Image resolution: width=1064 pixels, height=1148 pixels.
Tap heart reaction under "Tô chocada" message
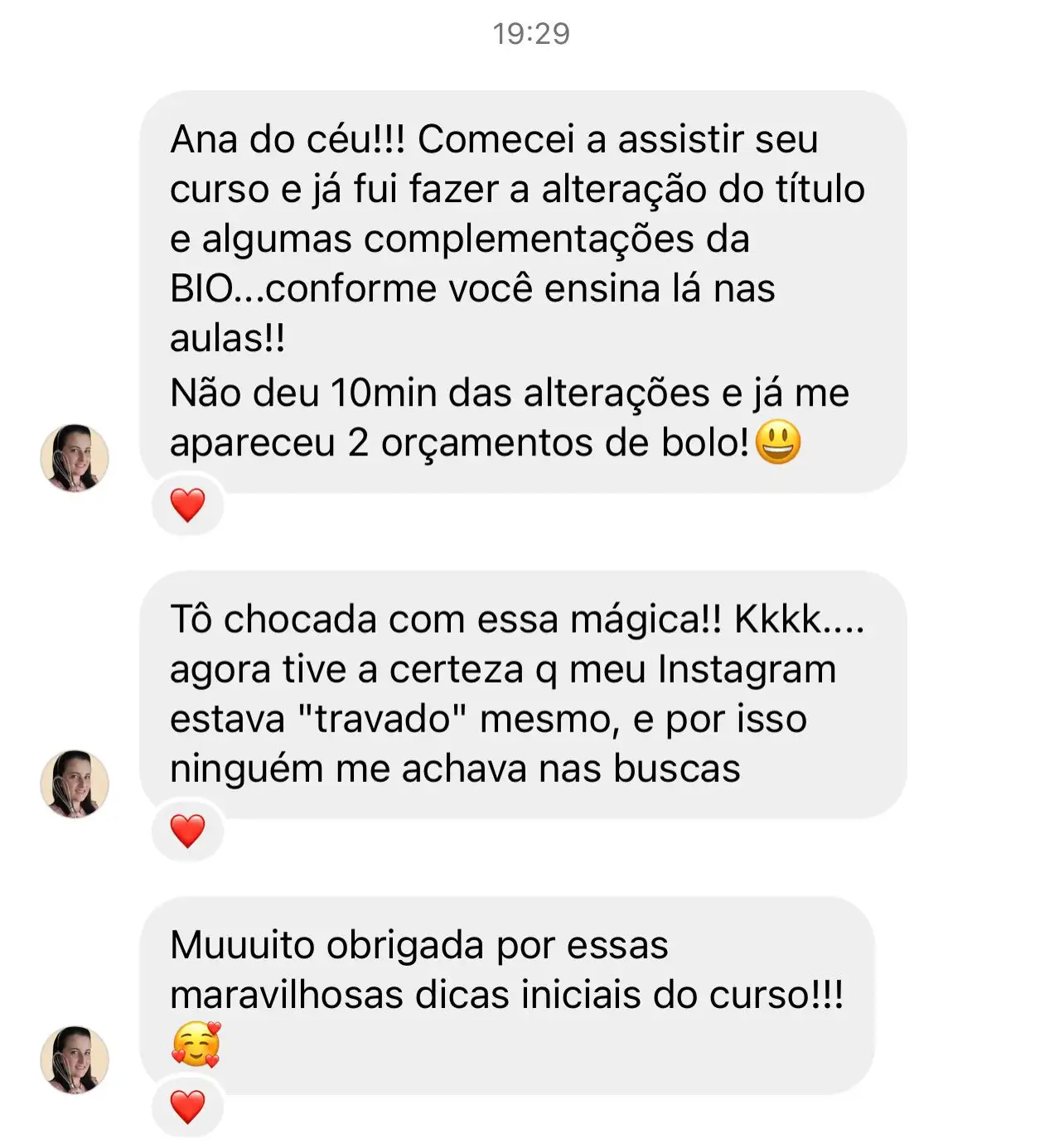(187, 830)
